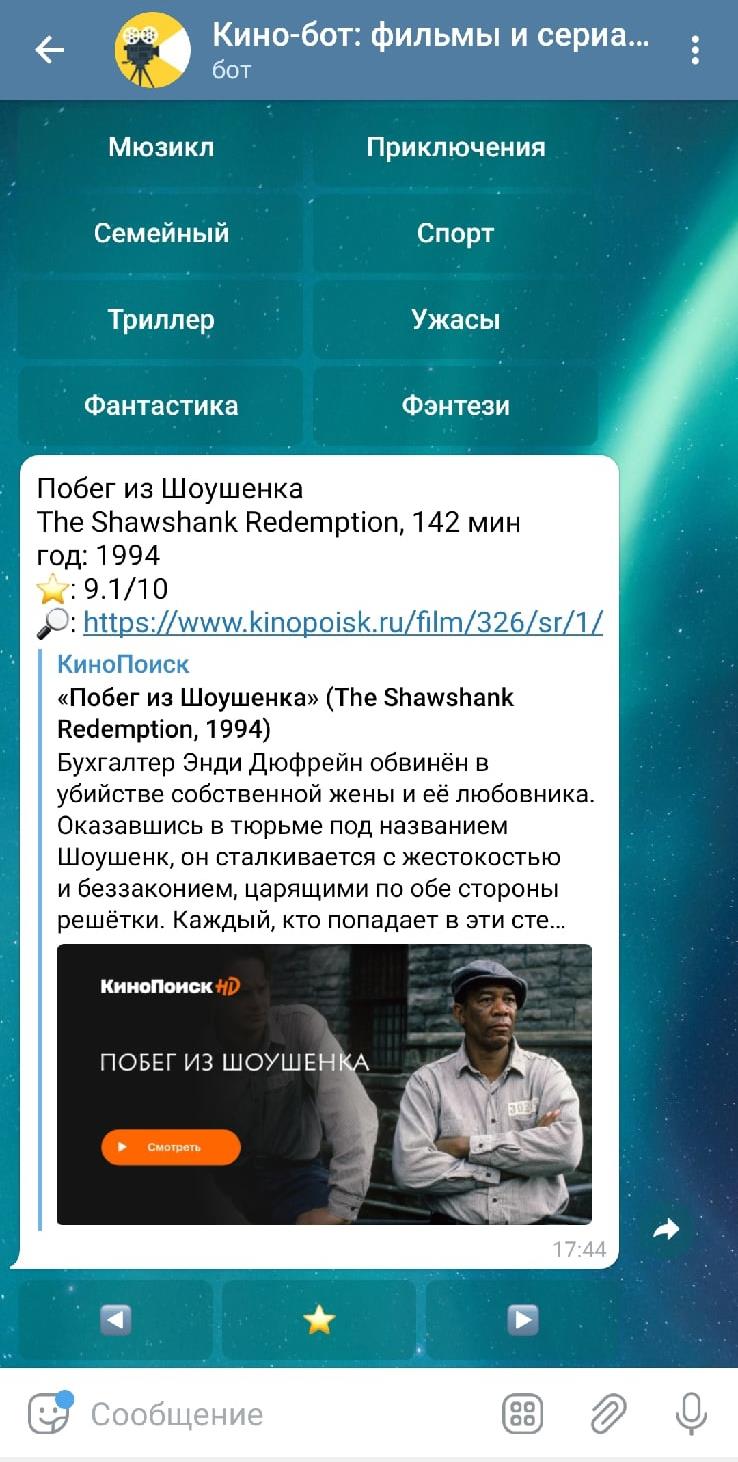Screen dimensions: 738x1462
Task: Open the chat overflow menu
Action: 695,50
